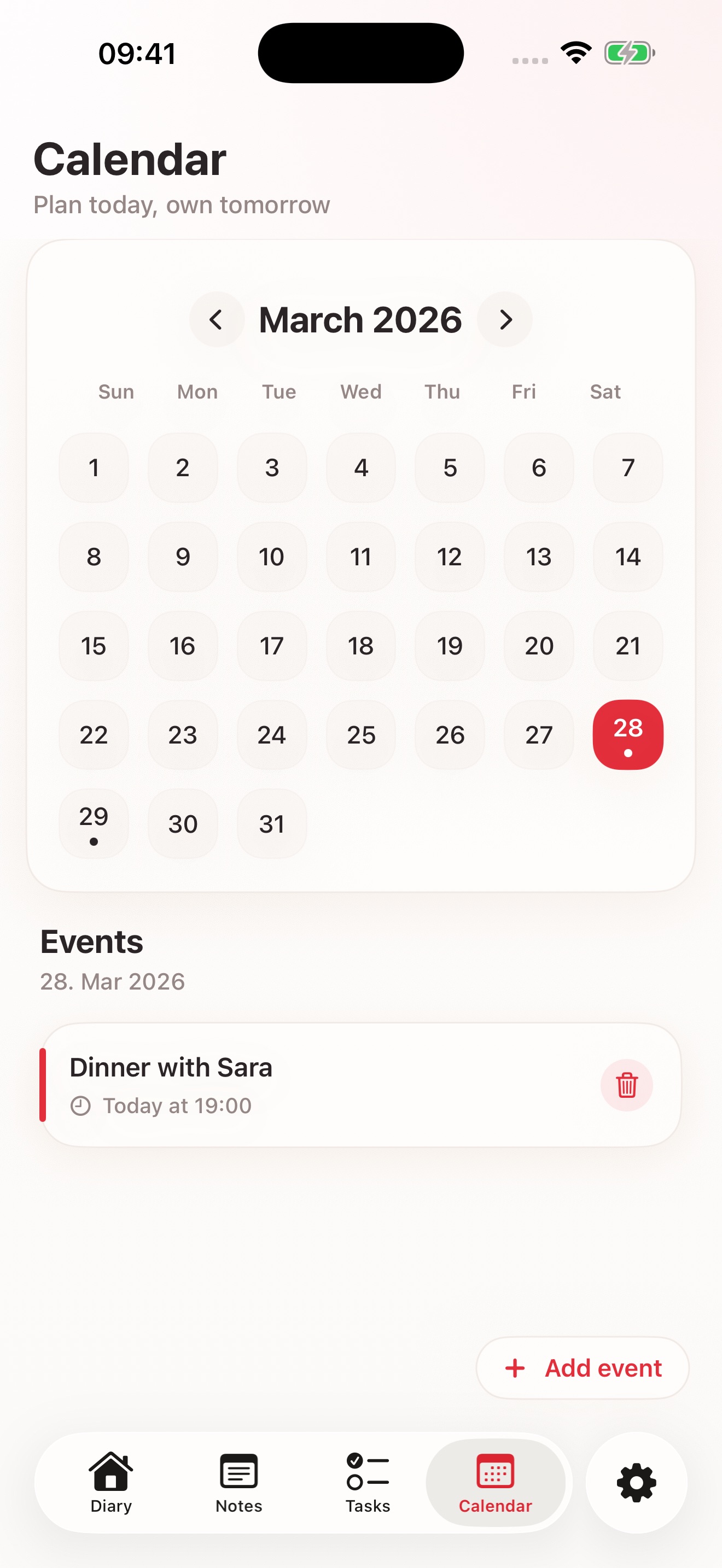722x1568 pixels.
Task: Advance to April with the forward chevron
Action: [505, 320]
